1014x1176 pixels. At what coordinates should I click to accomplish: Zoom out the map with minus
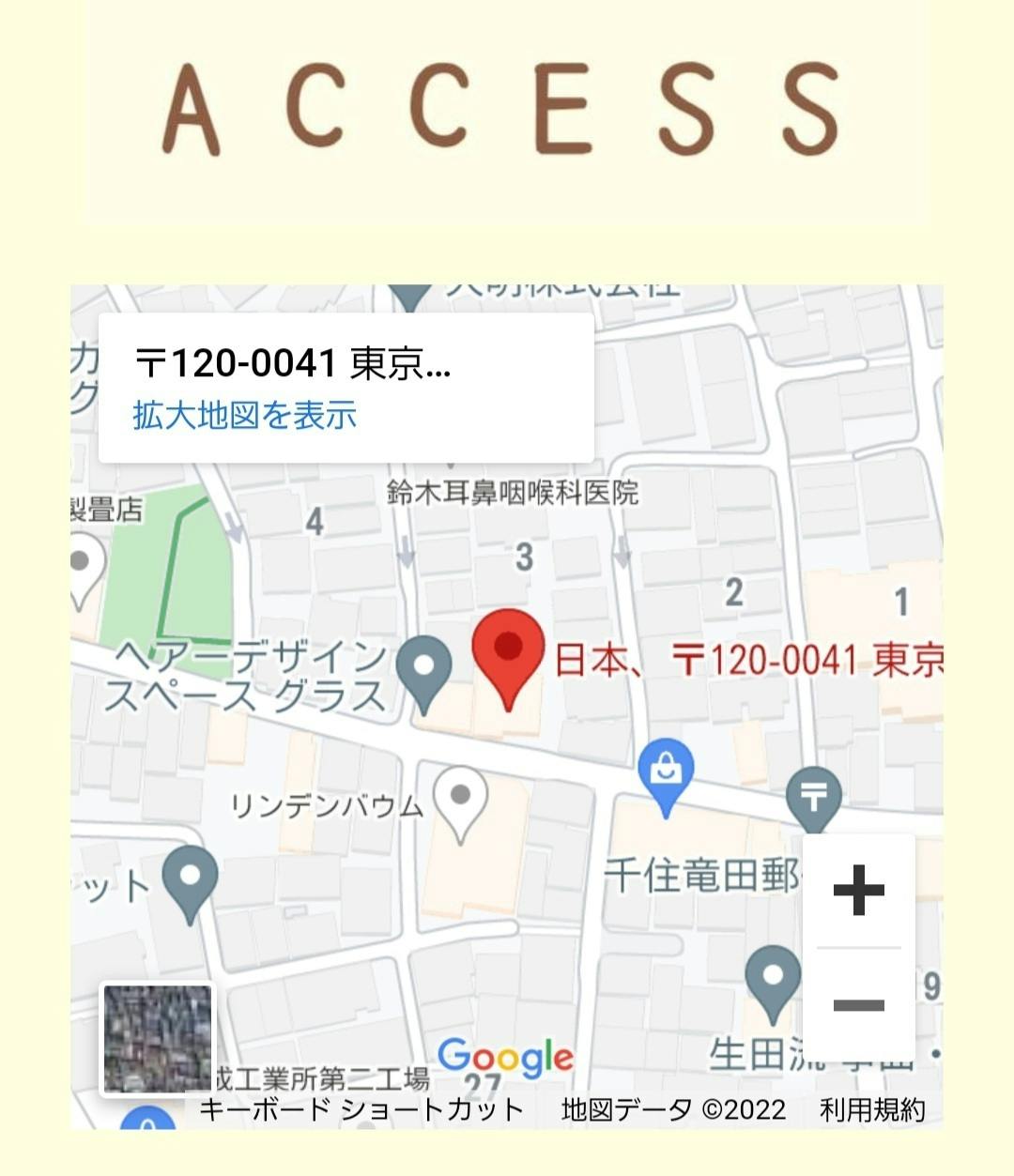(859, 1005)
